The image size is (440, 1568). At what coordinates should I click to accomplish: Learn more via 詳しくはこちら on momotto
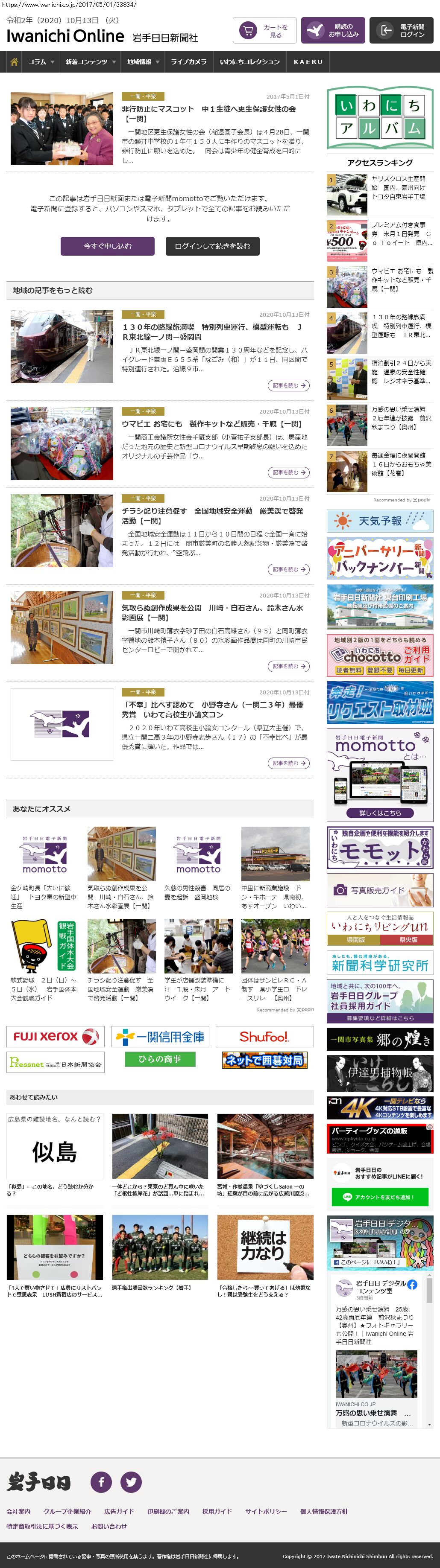tap(380, 813)
